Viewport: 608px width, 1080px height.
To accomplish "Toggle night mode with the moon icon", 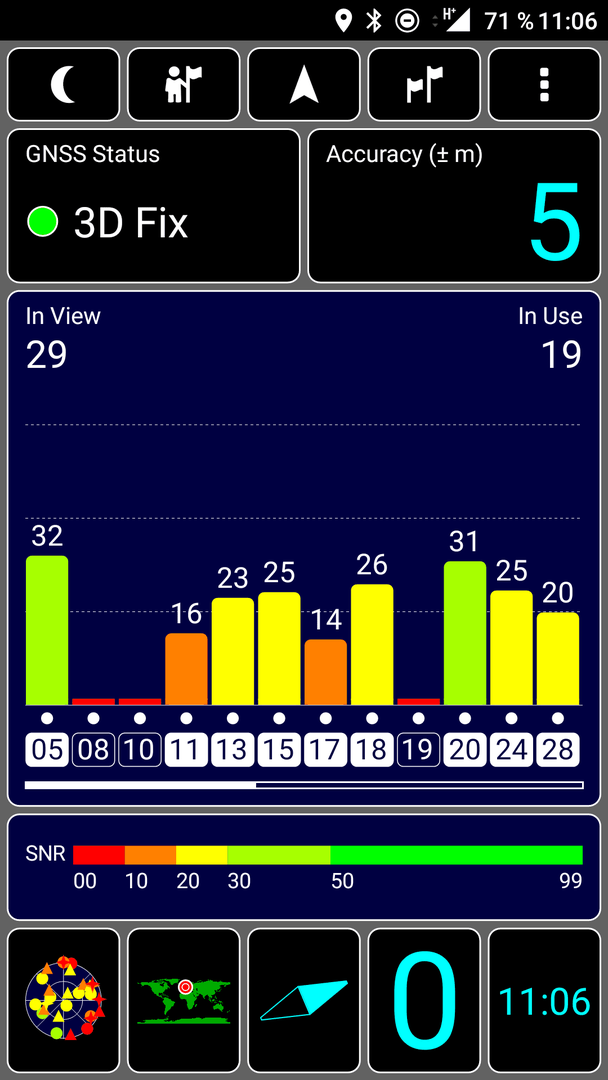I will [x=63, y=85].
